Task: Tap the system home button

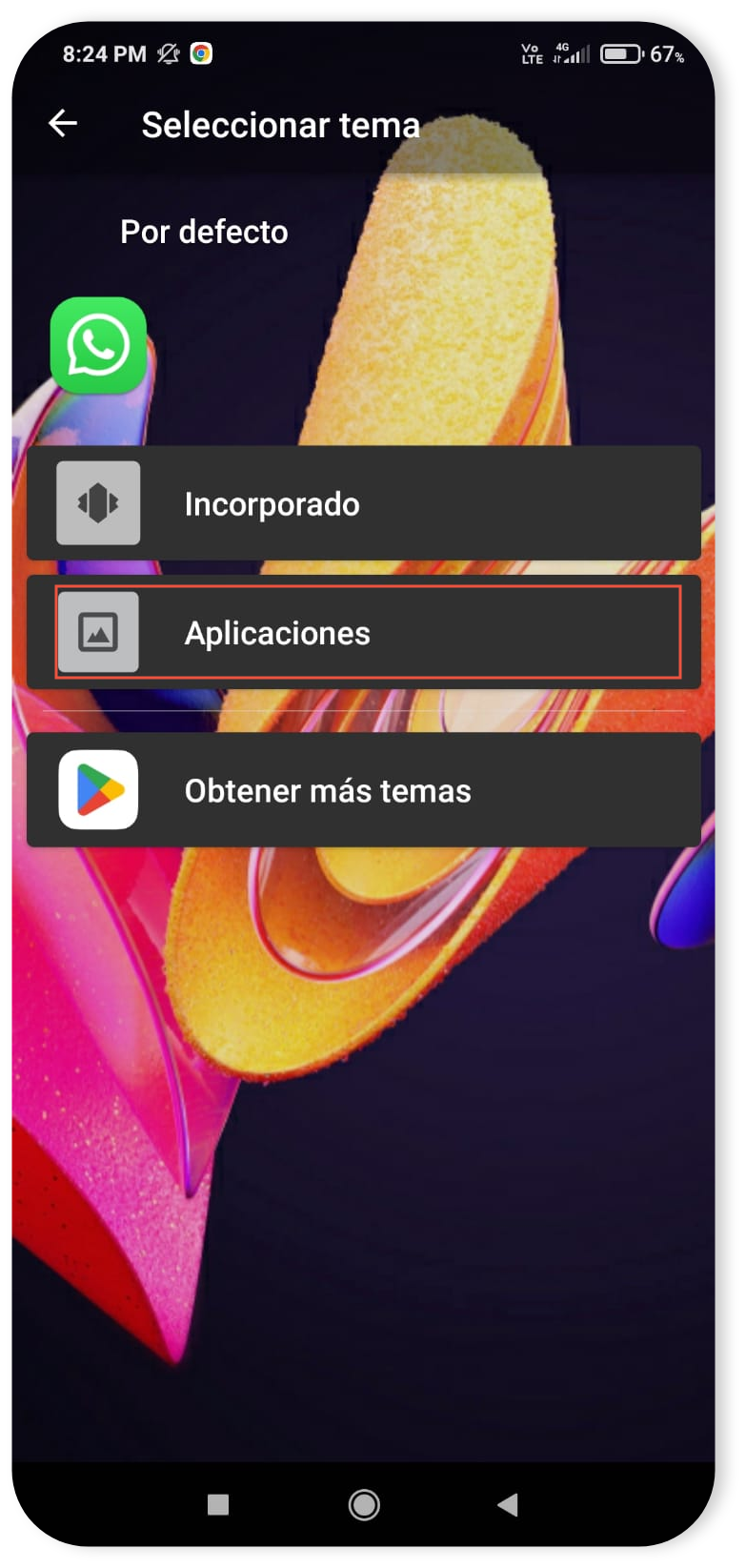Action: pyautogui.click(x=364, y=1505)
